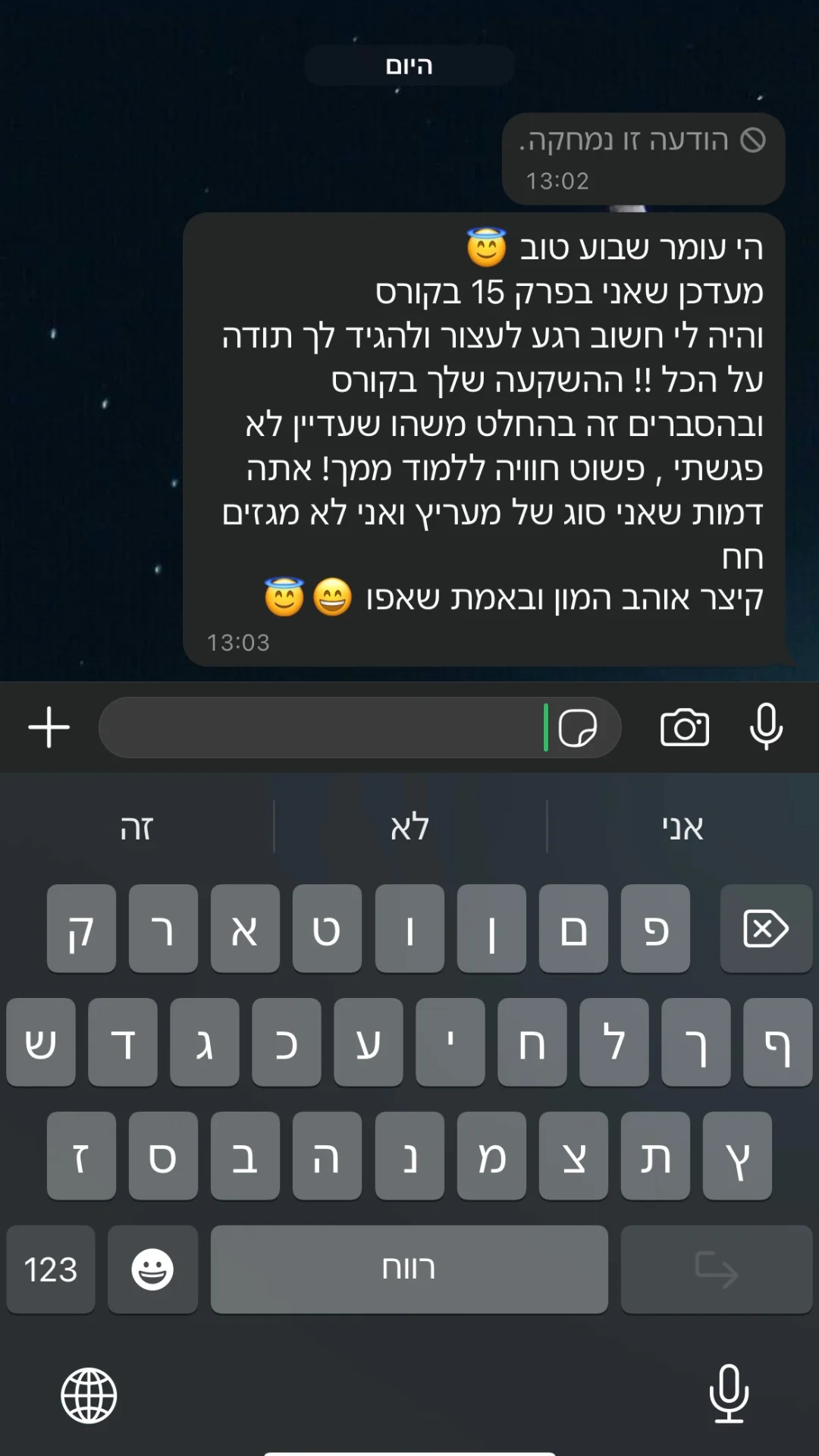Record a voice message with the microphone
The width and height of the screenshot is (819, 1456).
[766, 726]
